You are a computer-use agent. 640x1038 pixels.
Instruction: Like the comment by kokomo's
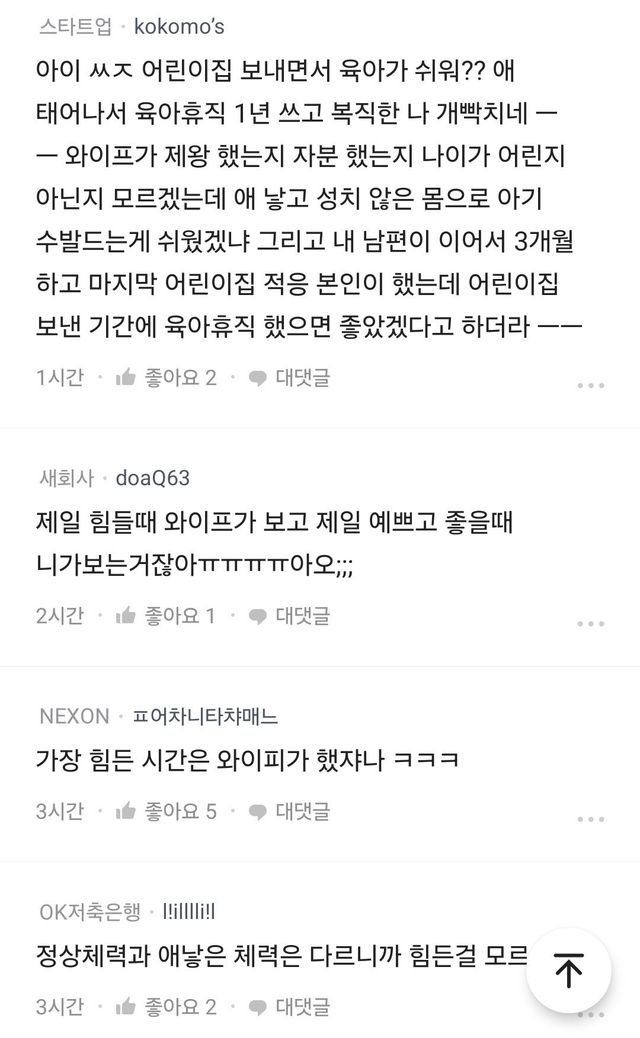[166, 377]
